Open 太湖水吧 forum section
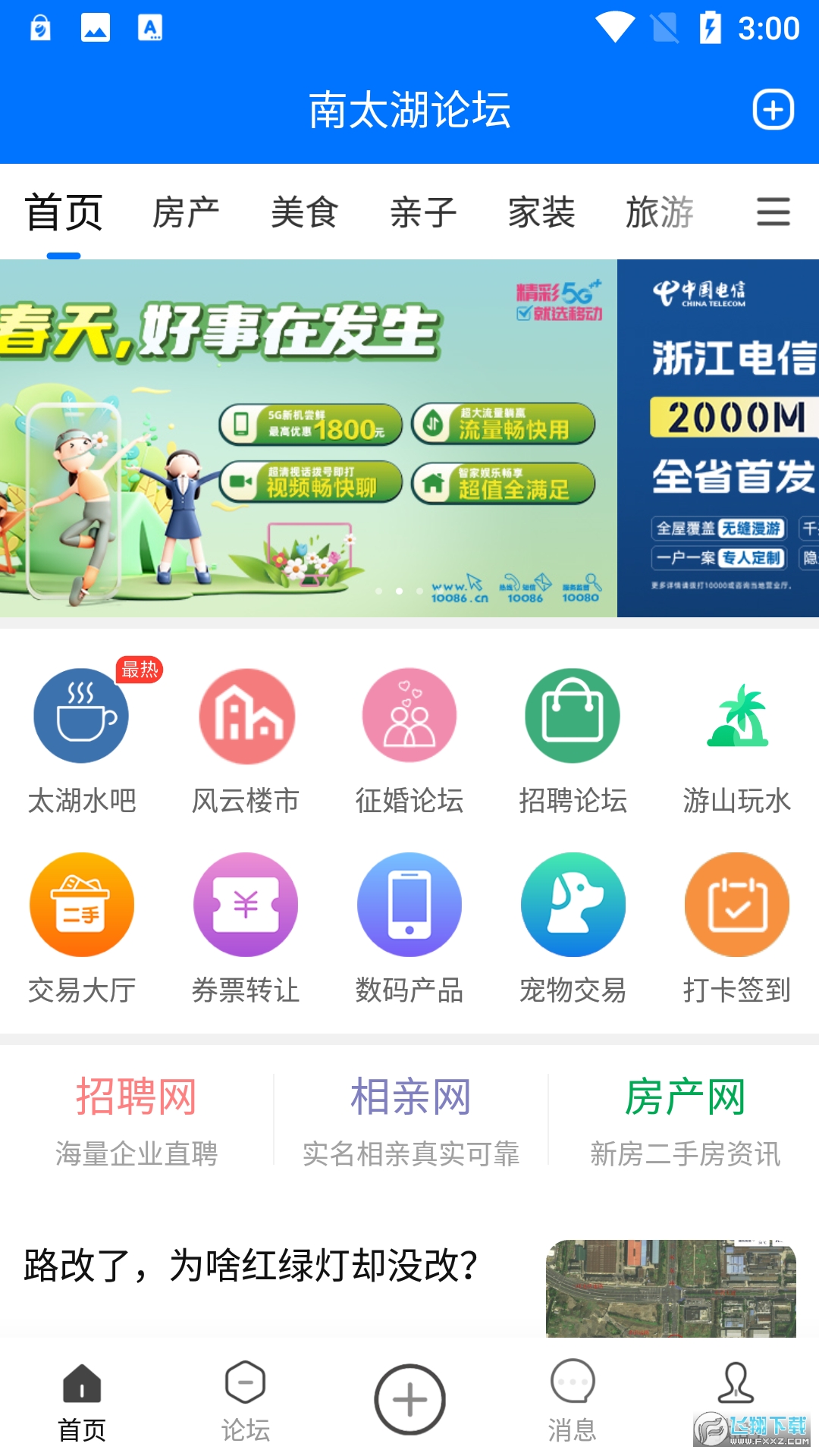The image size is (819, 1456). (82, 739)
